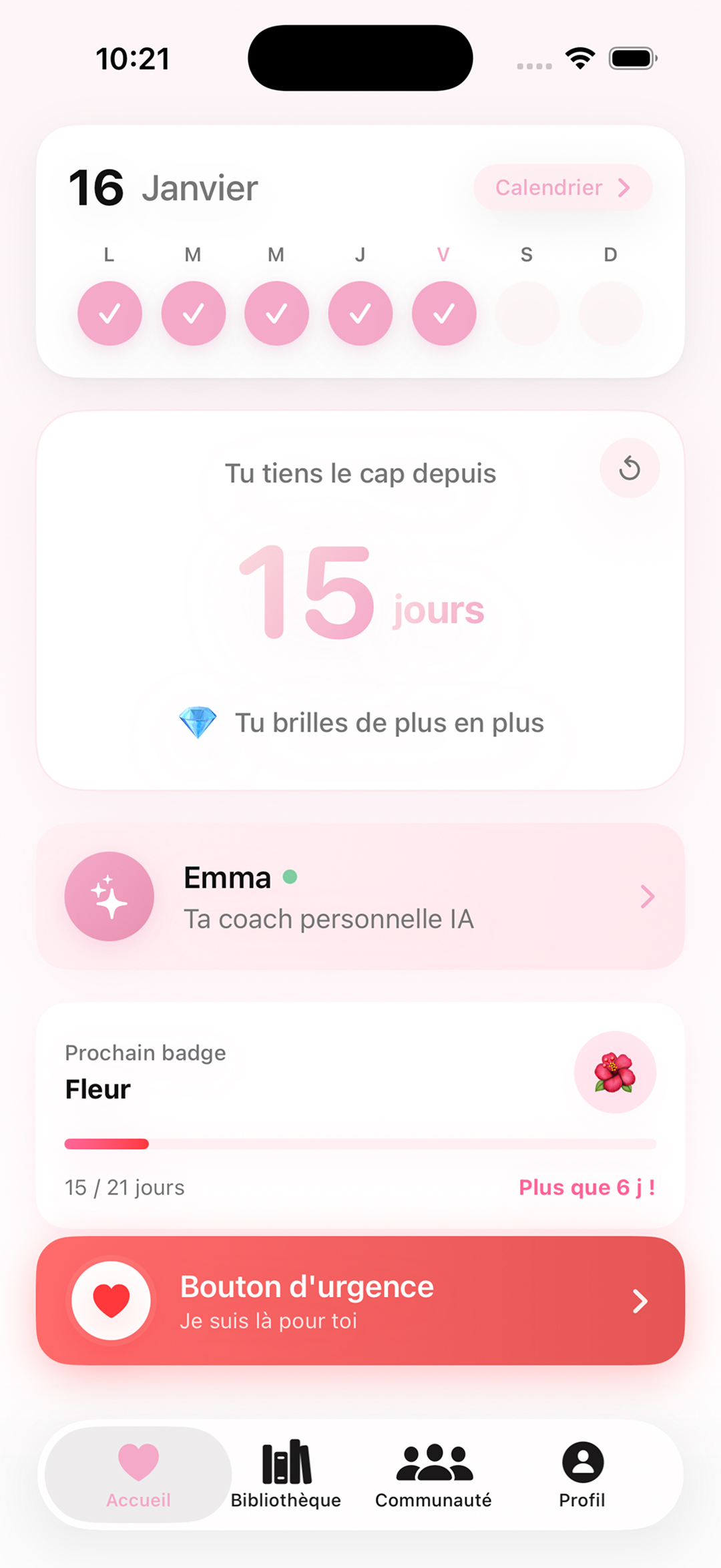Uncheck Friday's check circle
Viewport: 721px width, 1568px height.
click(x=443, y=313)
